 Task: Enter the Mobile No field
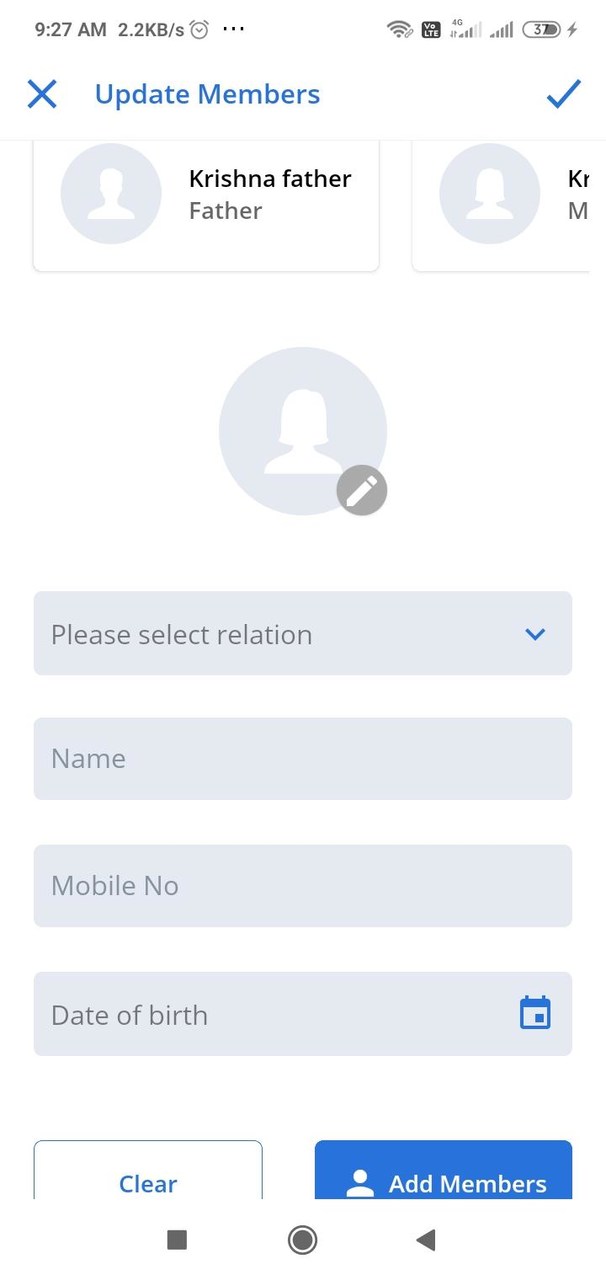pyautogui.click(x=303, y=886)
